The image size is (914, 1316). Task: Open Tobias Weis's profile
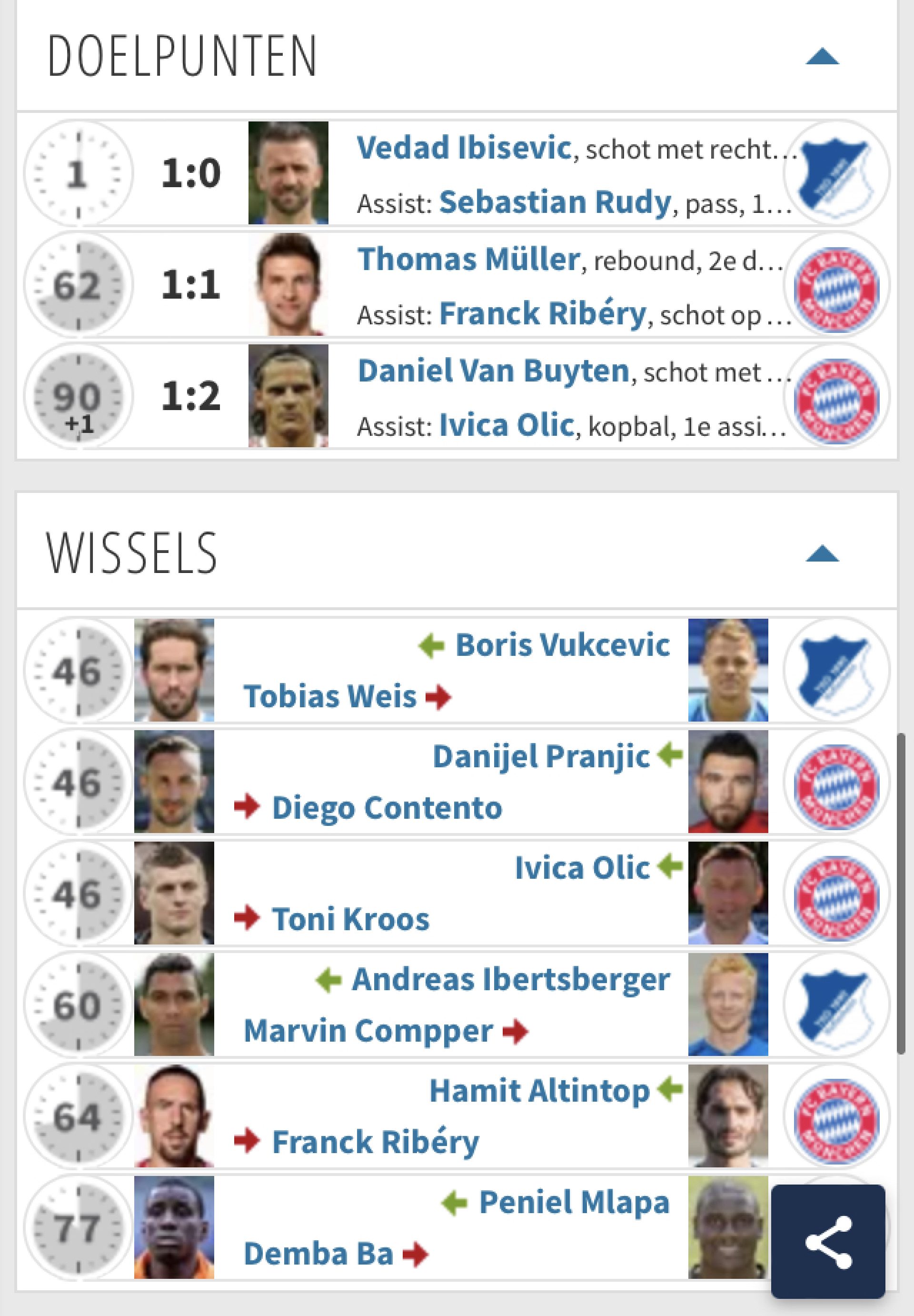coord(330,697)
